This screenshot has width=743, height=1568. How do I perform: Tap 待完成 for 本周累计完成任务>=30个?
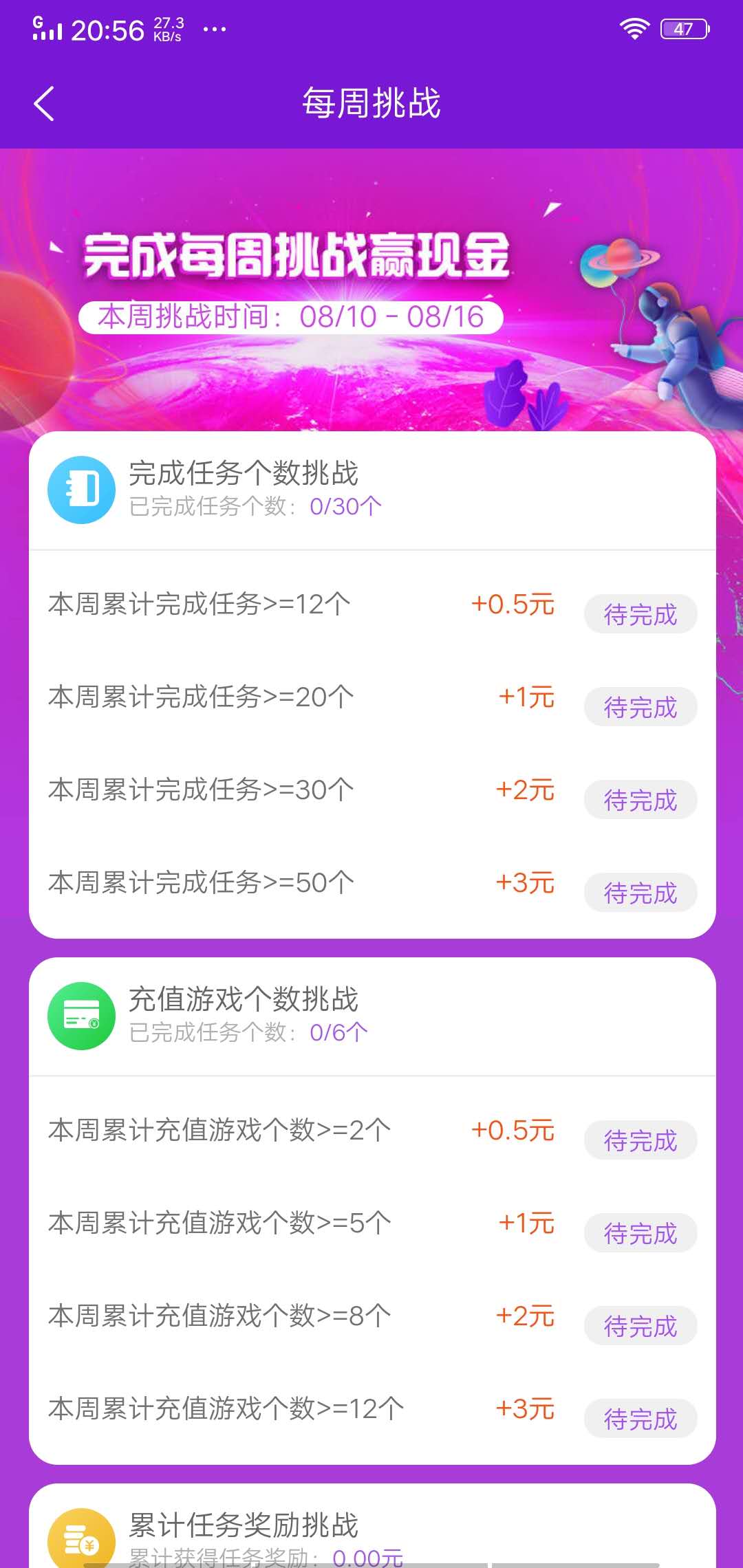click(x=640, y=800)
